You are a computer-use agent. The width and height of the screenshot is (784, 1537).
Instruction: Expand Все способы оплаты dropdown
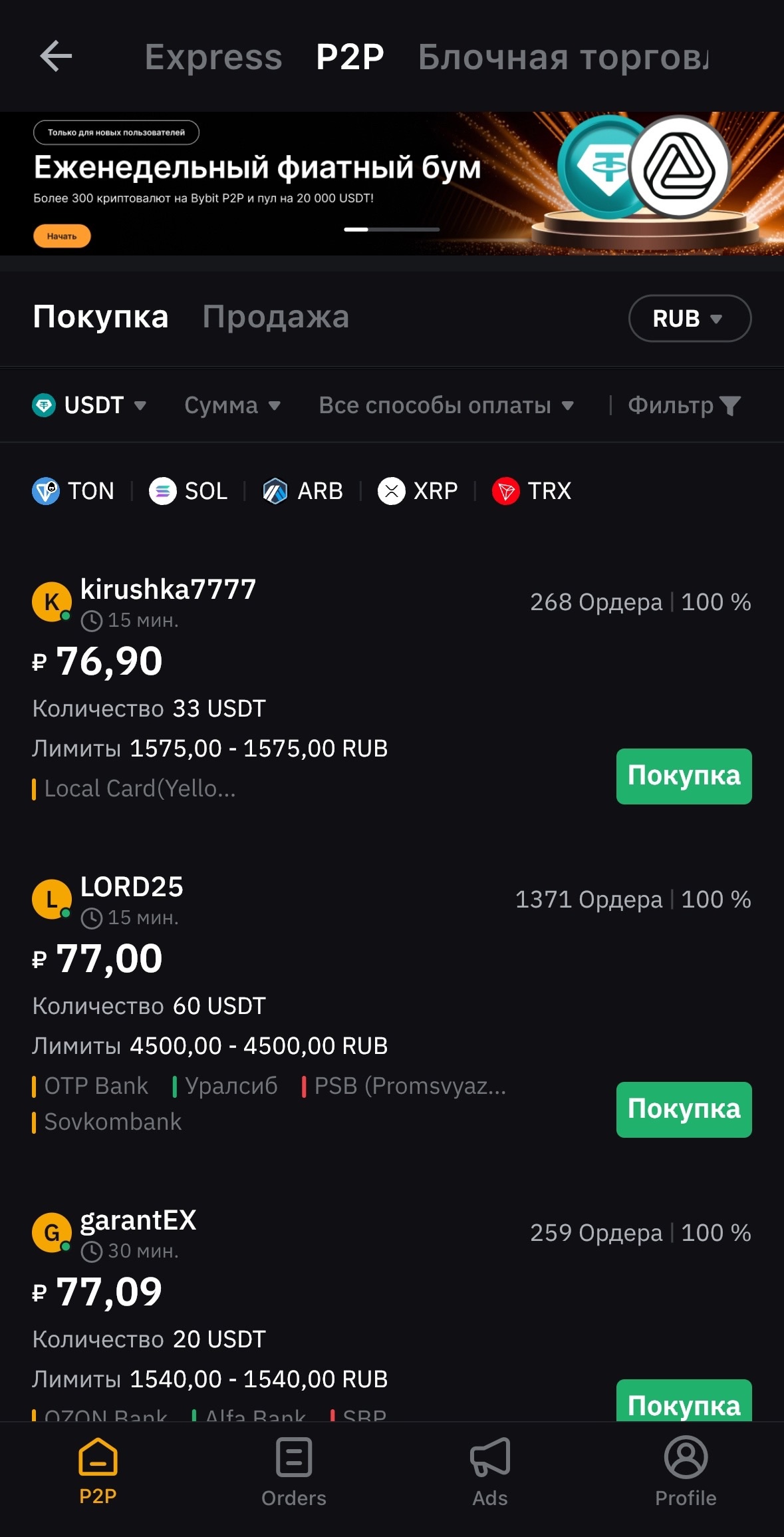click(446, 405)
